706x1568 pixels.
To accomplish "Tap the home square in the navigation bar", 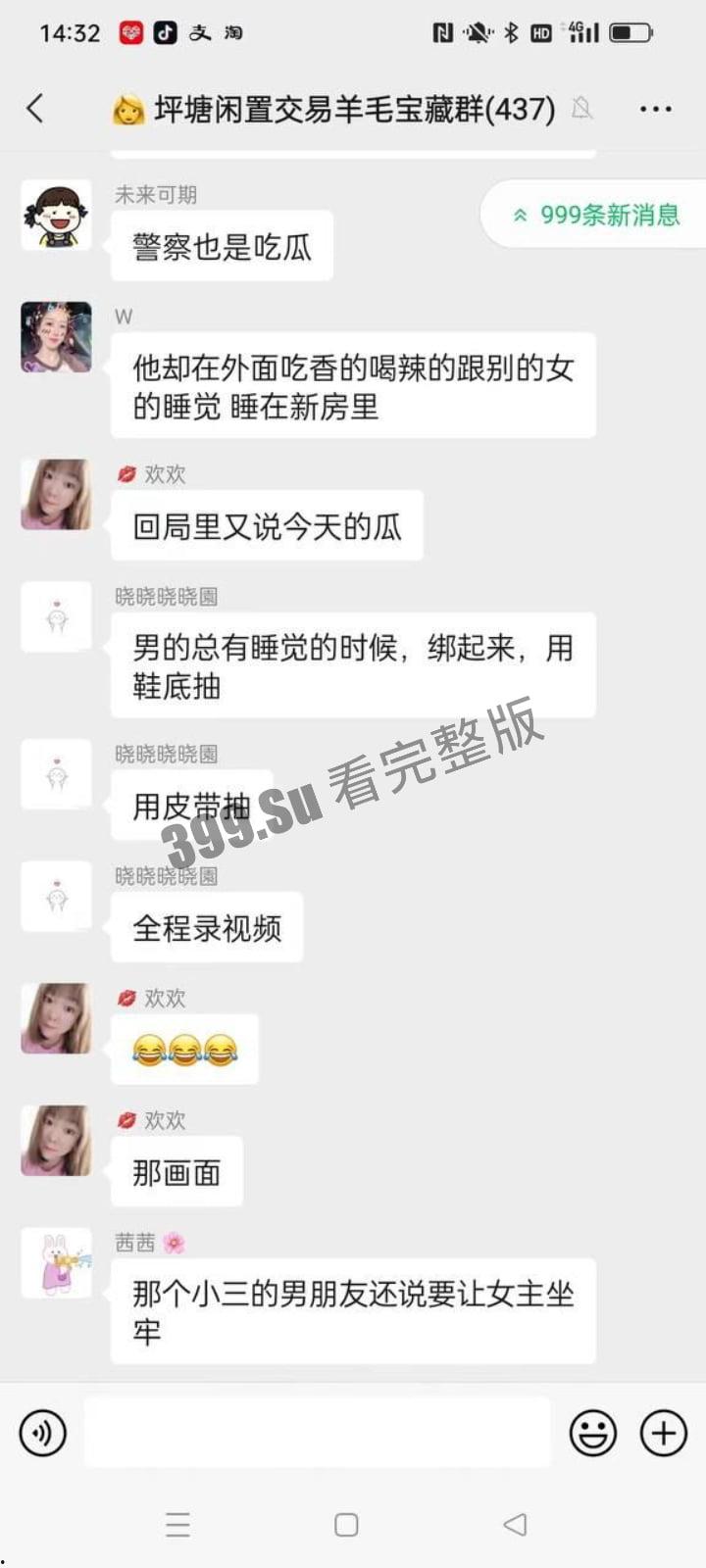I will [344, 1525].
